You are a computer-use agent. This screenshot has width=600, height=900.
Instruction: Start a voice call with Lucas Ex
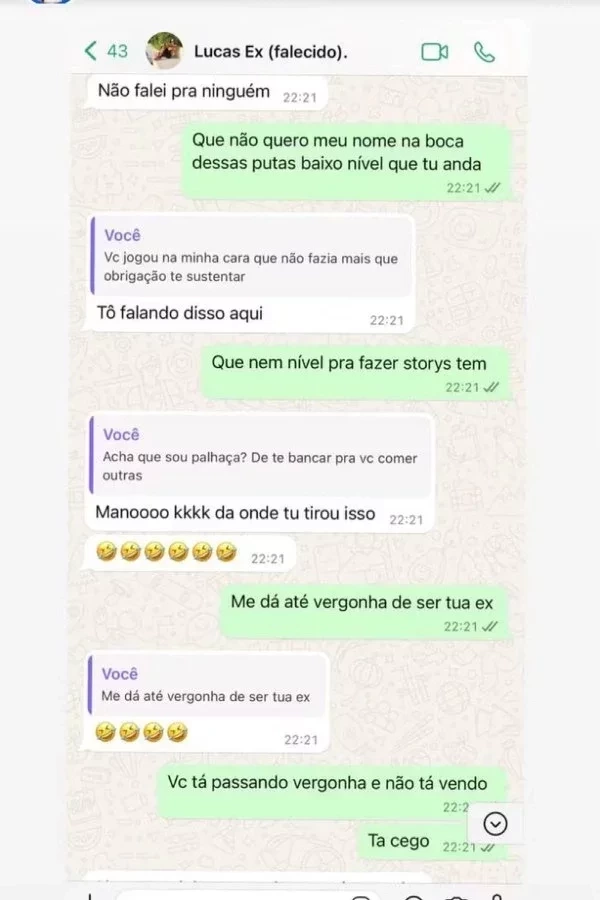pyautogui.click(x=484, y=52)
